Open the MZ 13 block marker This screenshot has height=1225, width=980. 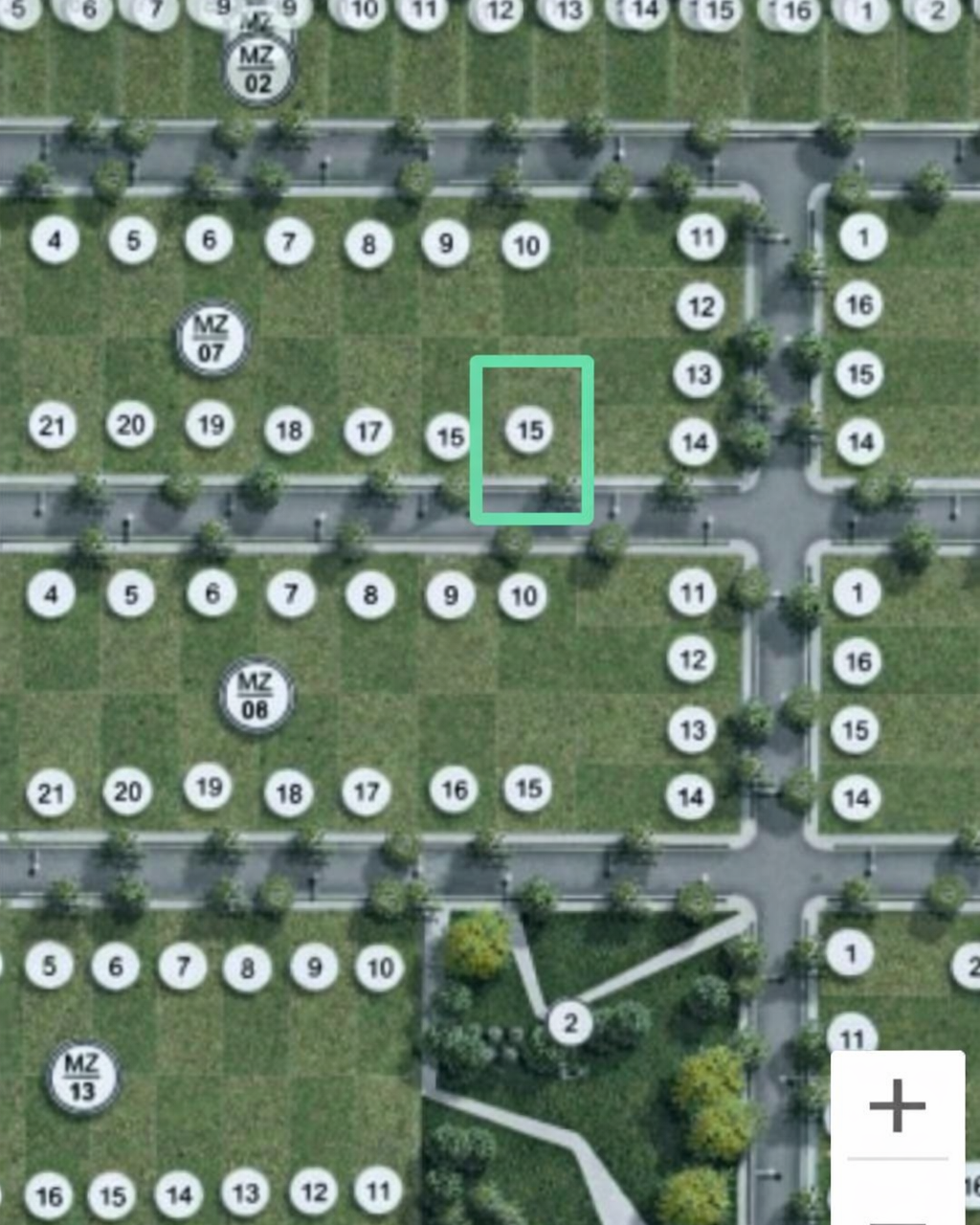tap(82, 1078)
